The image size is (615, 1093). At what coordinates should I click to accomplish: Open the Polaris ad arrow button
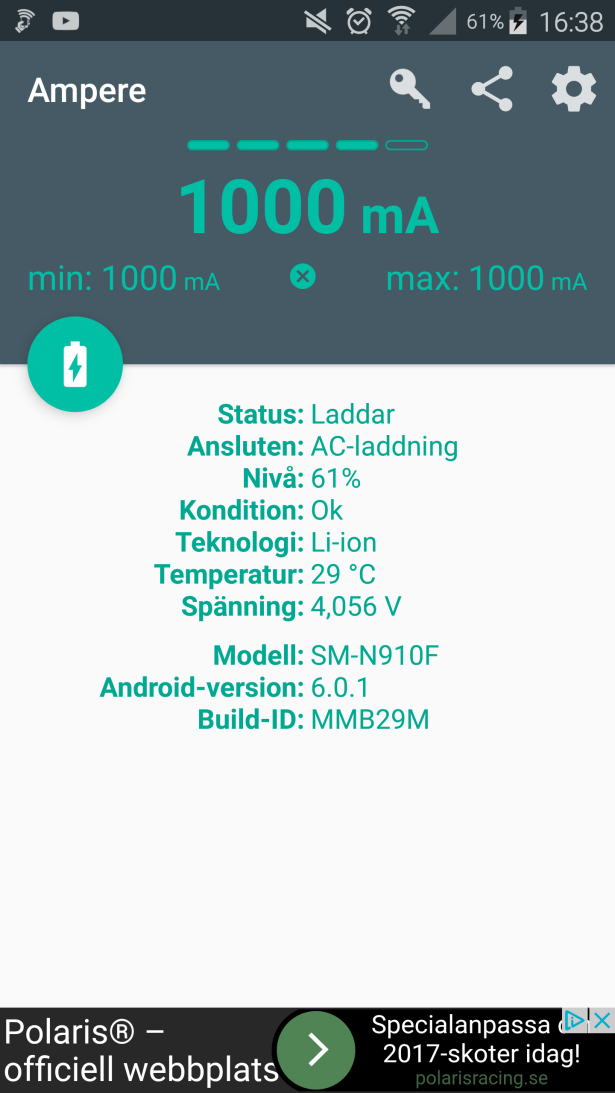coord(316,1049)
